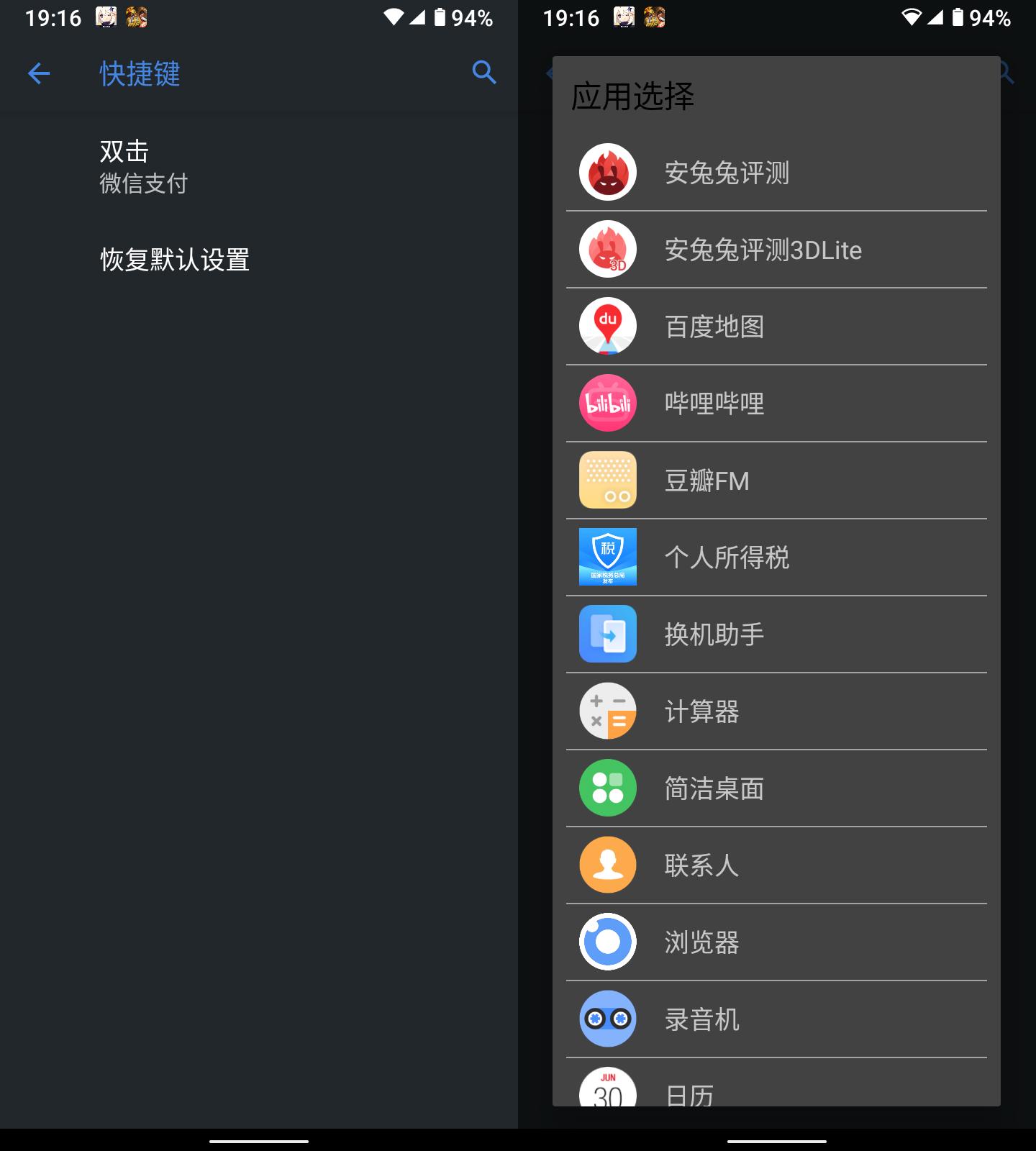Open 百度地图 from the app list
Screen dimensions: 1036x1151
click(x=606, y=326)
